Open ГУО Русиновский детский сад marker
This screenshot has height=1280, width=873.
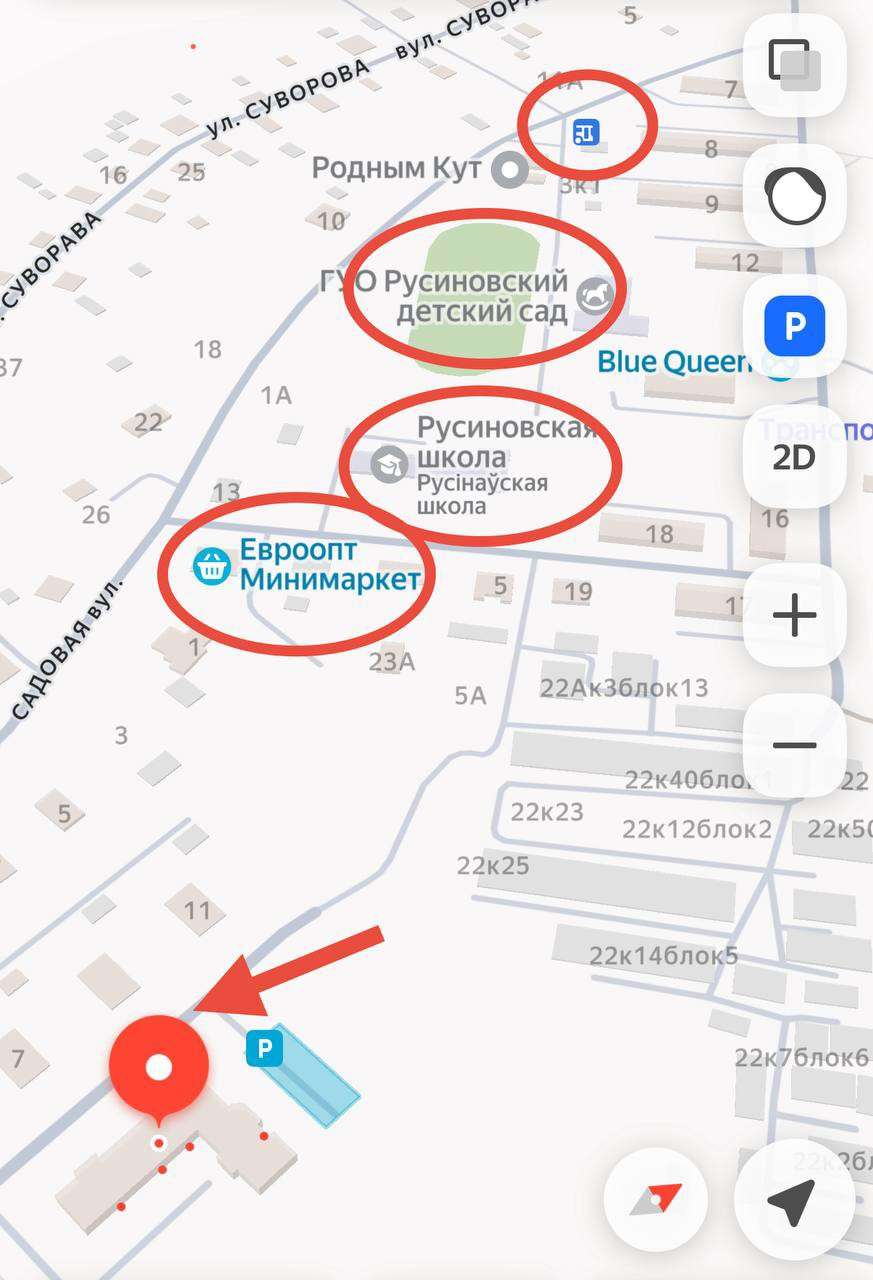[595, 296]
